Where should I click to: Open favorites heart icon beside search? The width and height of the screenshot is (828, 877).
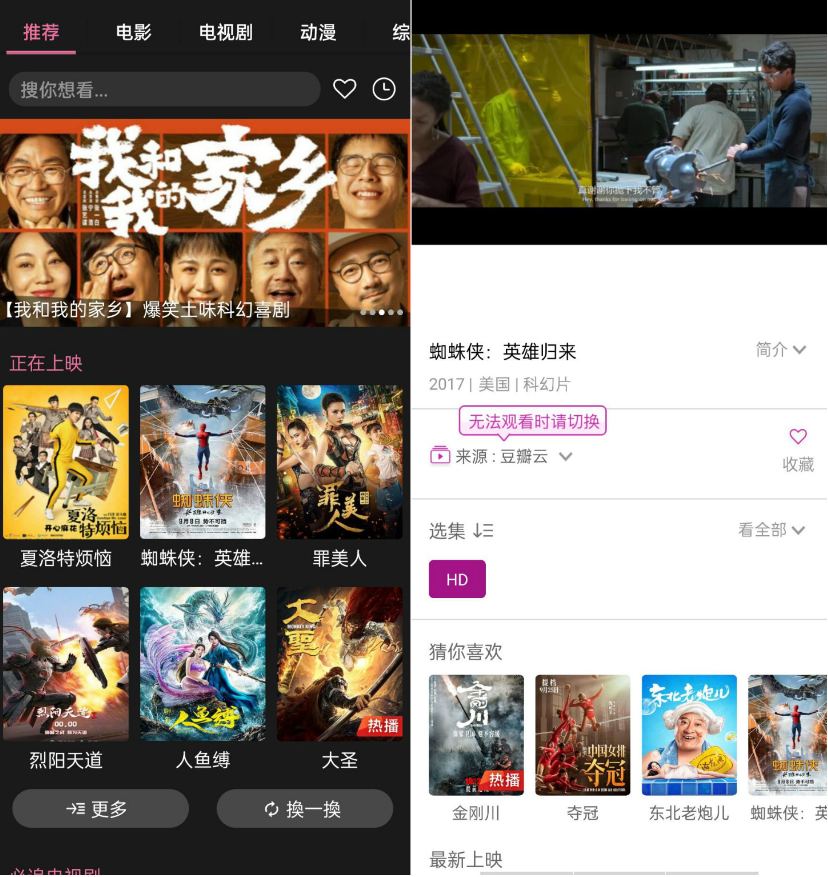[x=344, y=90]
